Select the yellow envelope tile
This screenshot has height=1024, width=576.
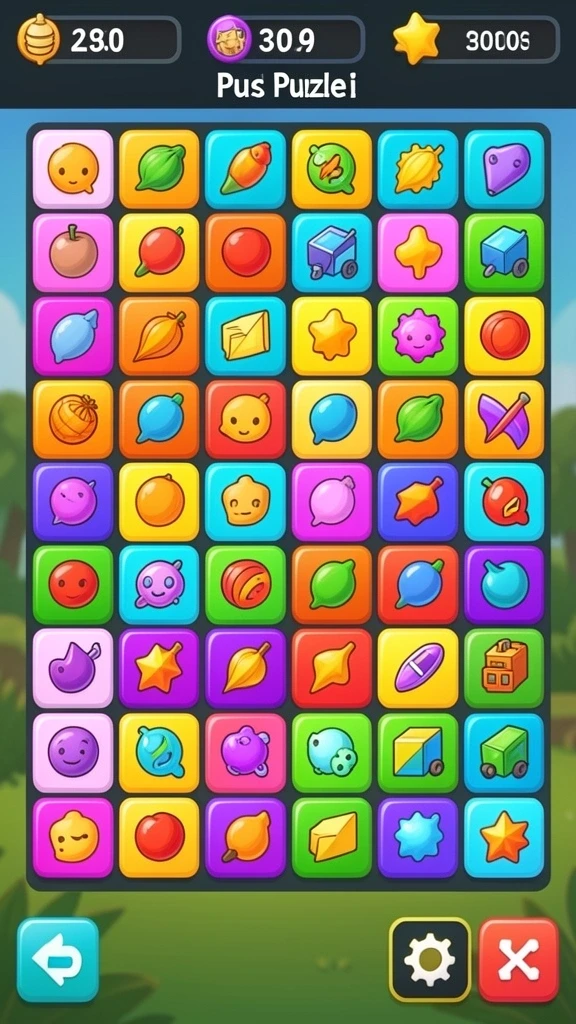pyautogui.click(x=246, y=336)
